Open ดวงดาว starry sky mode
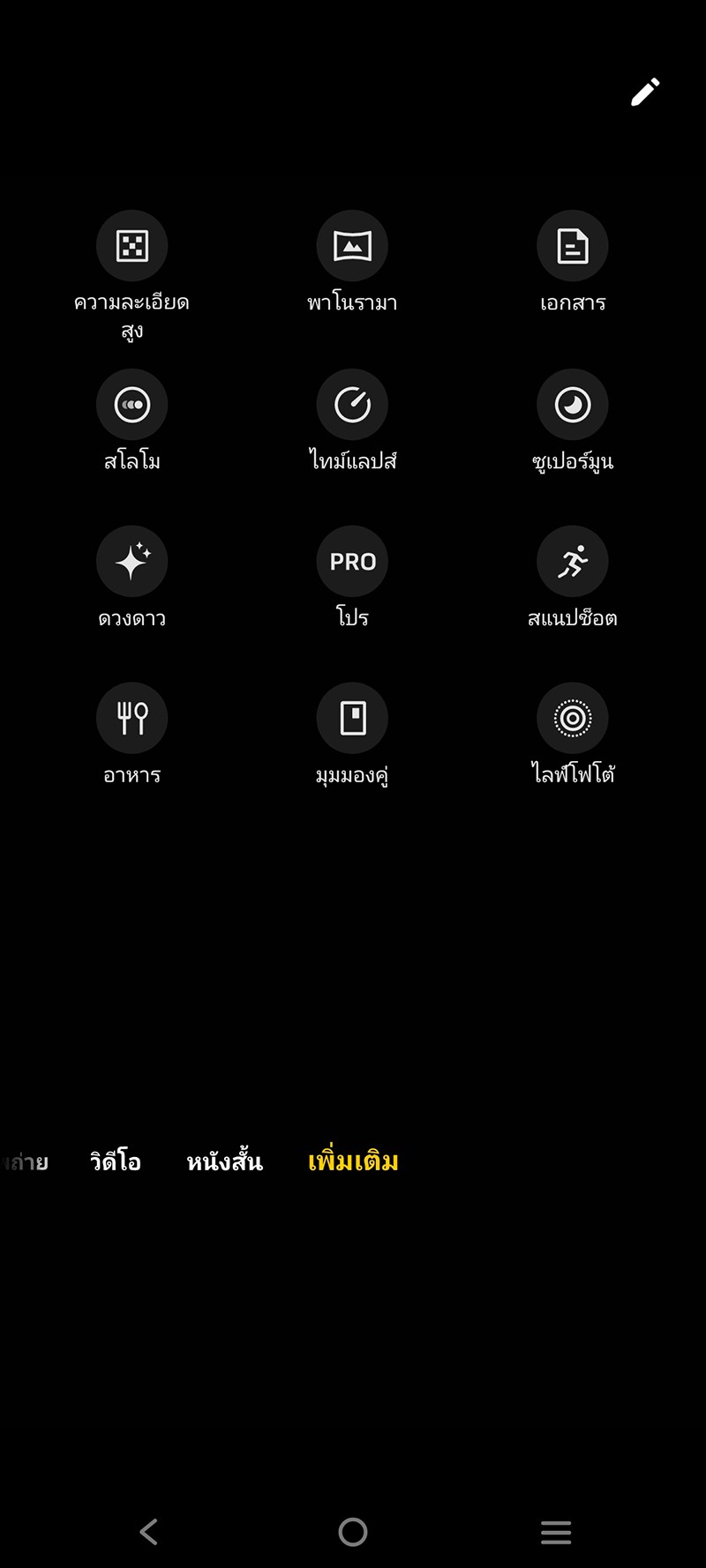Screen dimensions: 706x1568 point(132,562)
